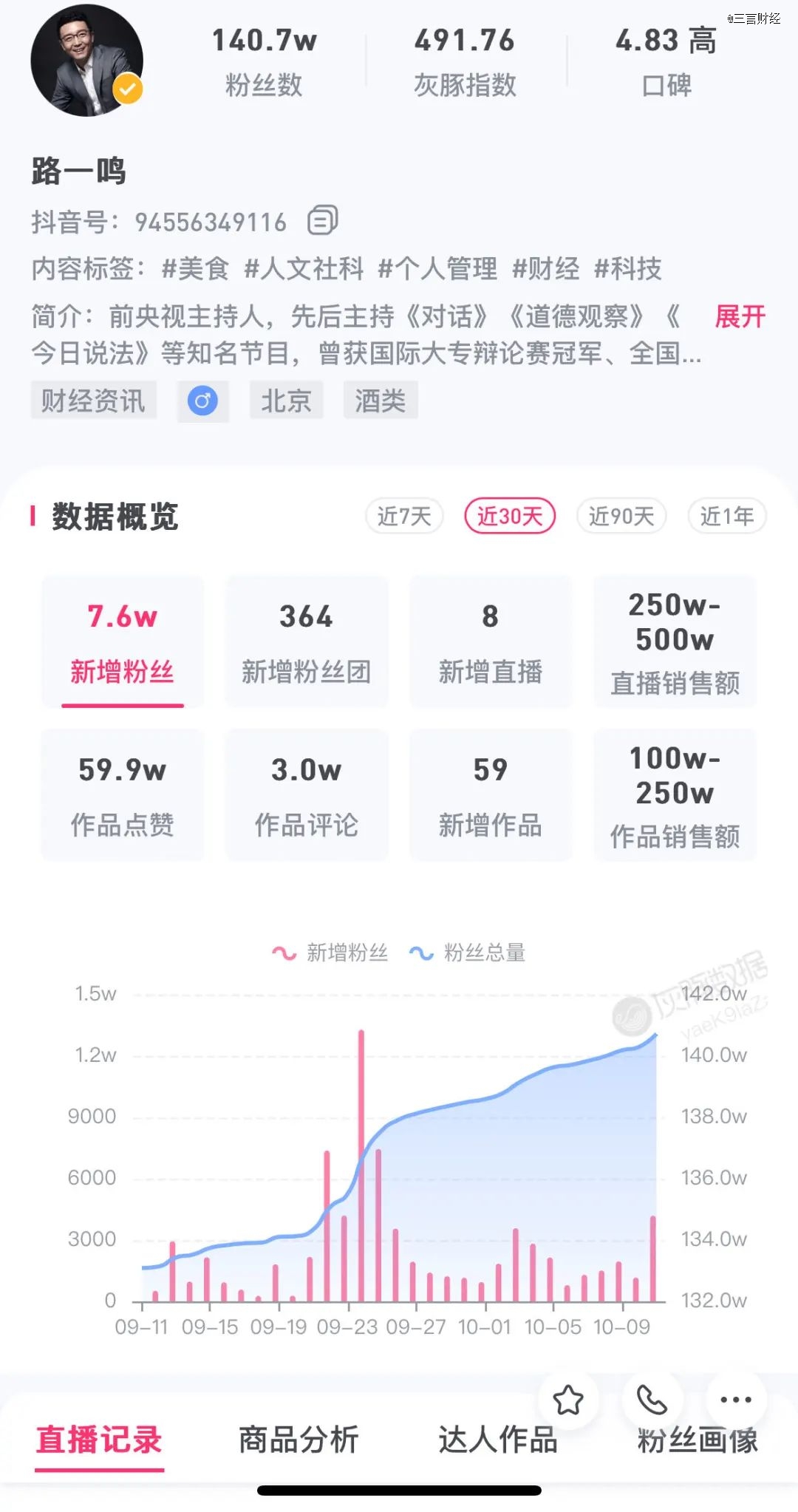The width and height of the screenshot is (798, 1512).
Task: Select the 作品点赞 metric card
Action: tap(123, 795)
